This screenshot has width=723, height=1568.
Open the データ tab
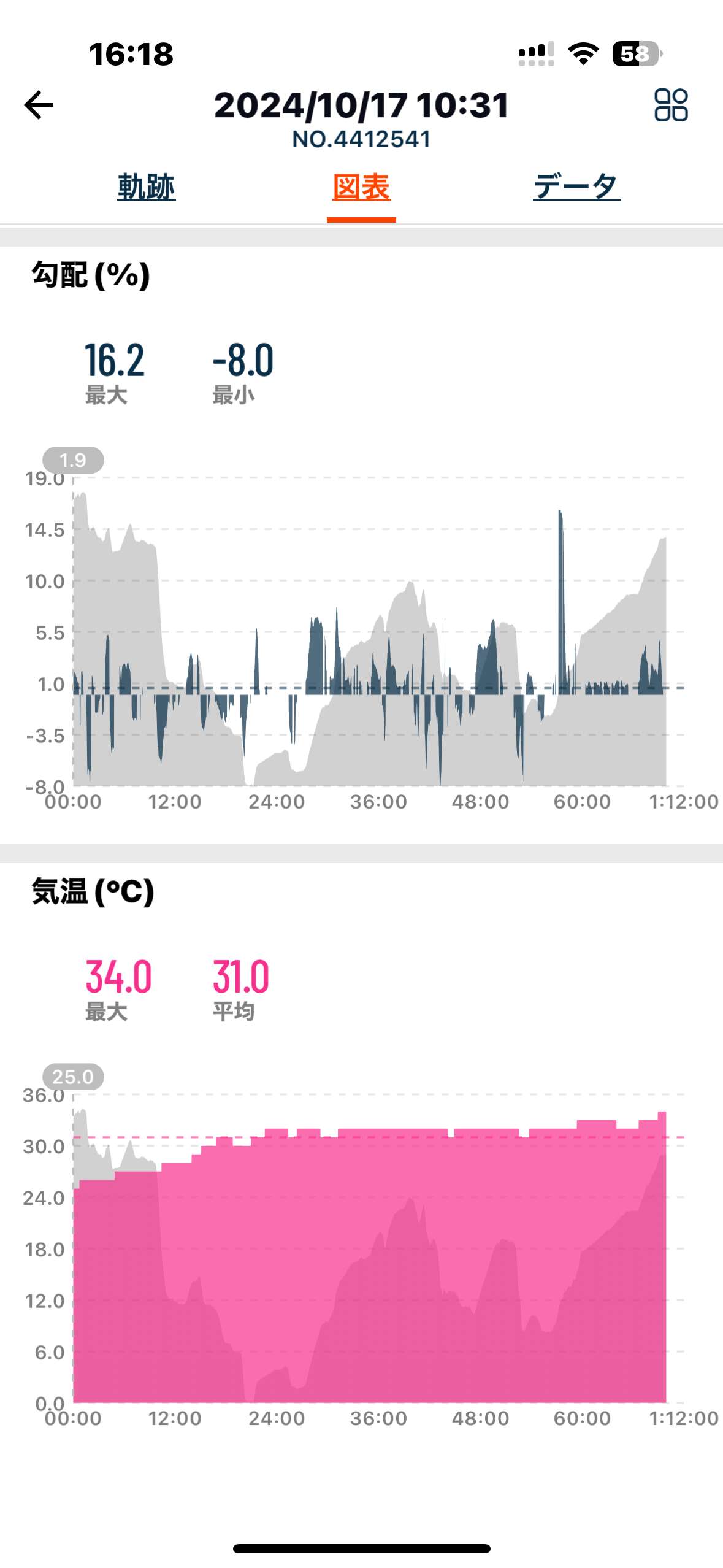coord(576,186)
